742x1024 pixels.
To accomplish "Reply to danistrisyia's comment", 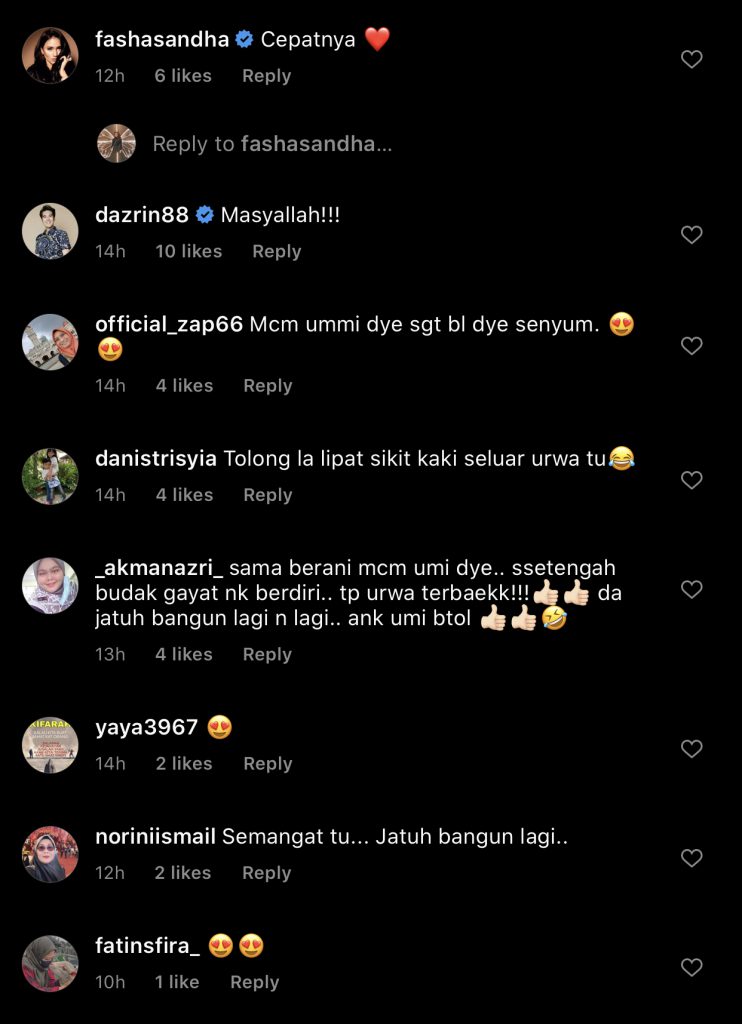I will [x=267, y=495].
